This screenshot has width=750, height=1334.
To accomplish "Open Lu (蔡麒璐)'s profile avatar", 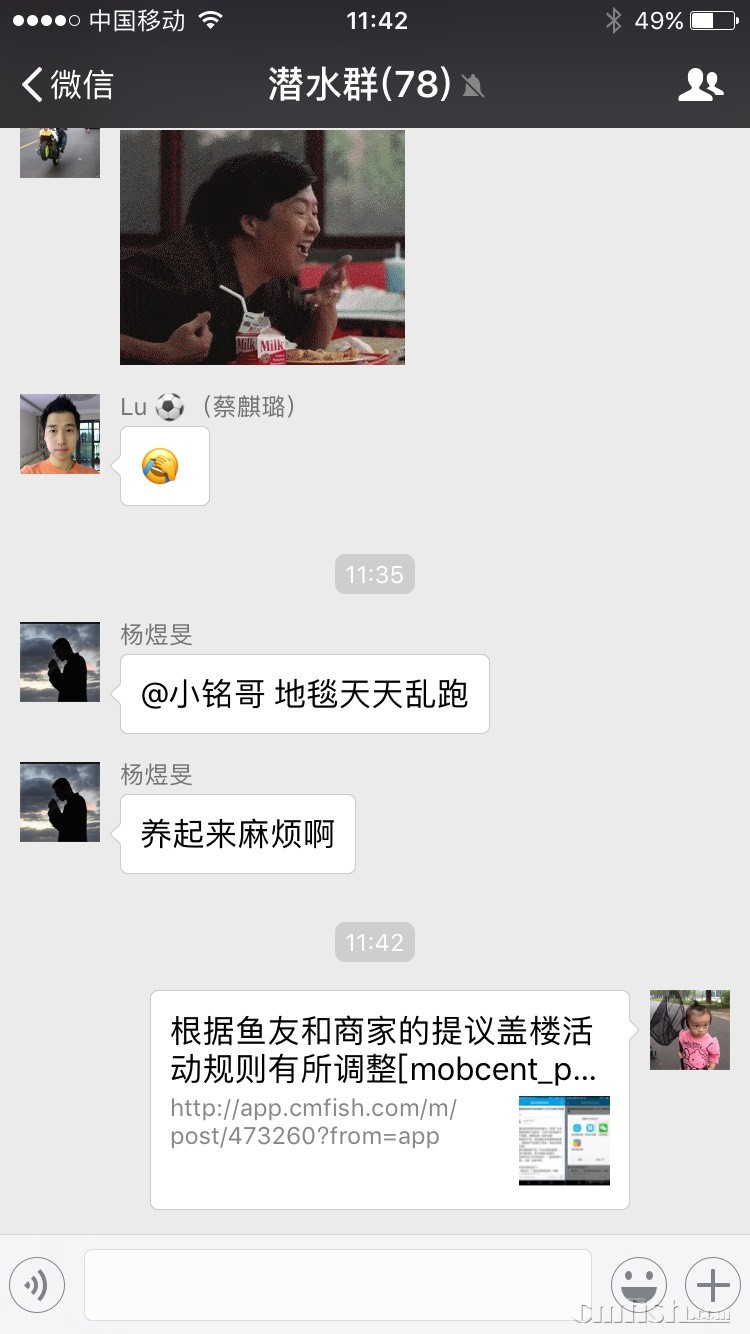I will (x=60, y=434).
